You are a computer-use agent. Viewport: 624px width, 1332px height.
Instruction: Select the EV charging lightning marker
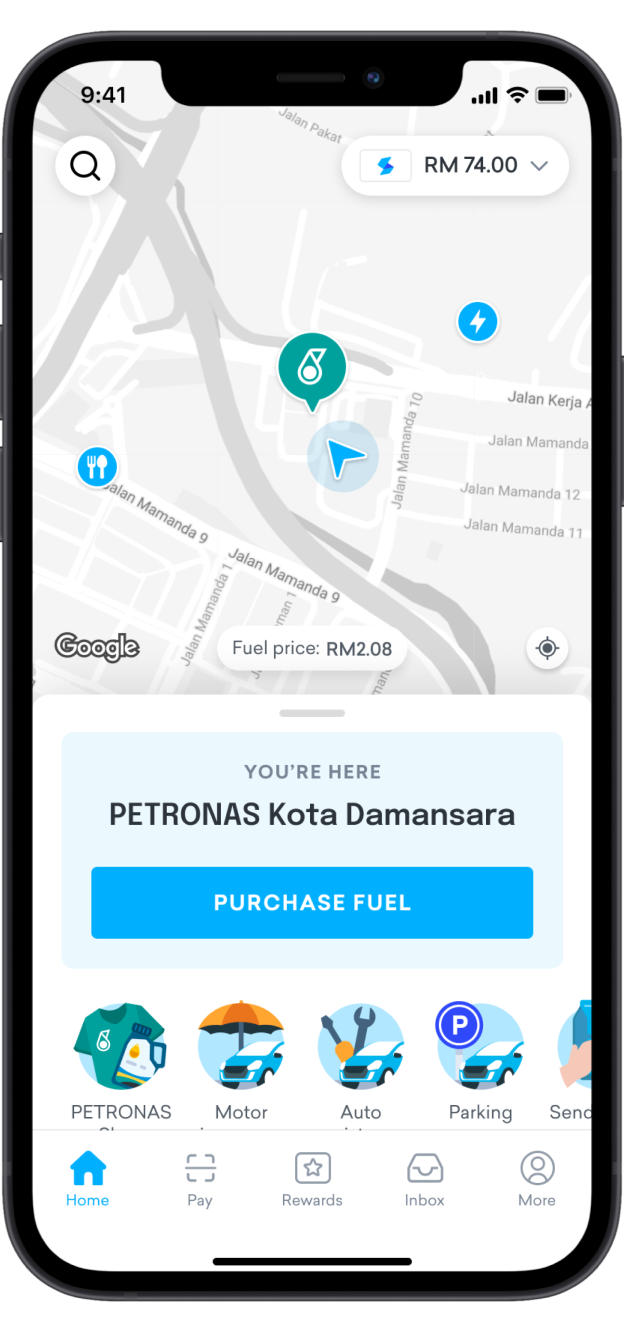pyautogui.click(x=478, y=322)
